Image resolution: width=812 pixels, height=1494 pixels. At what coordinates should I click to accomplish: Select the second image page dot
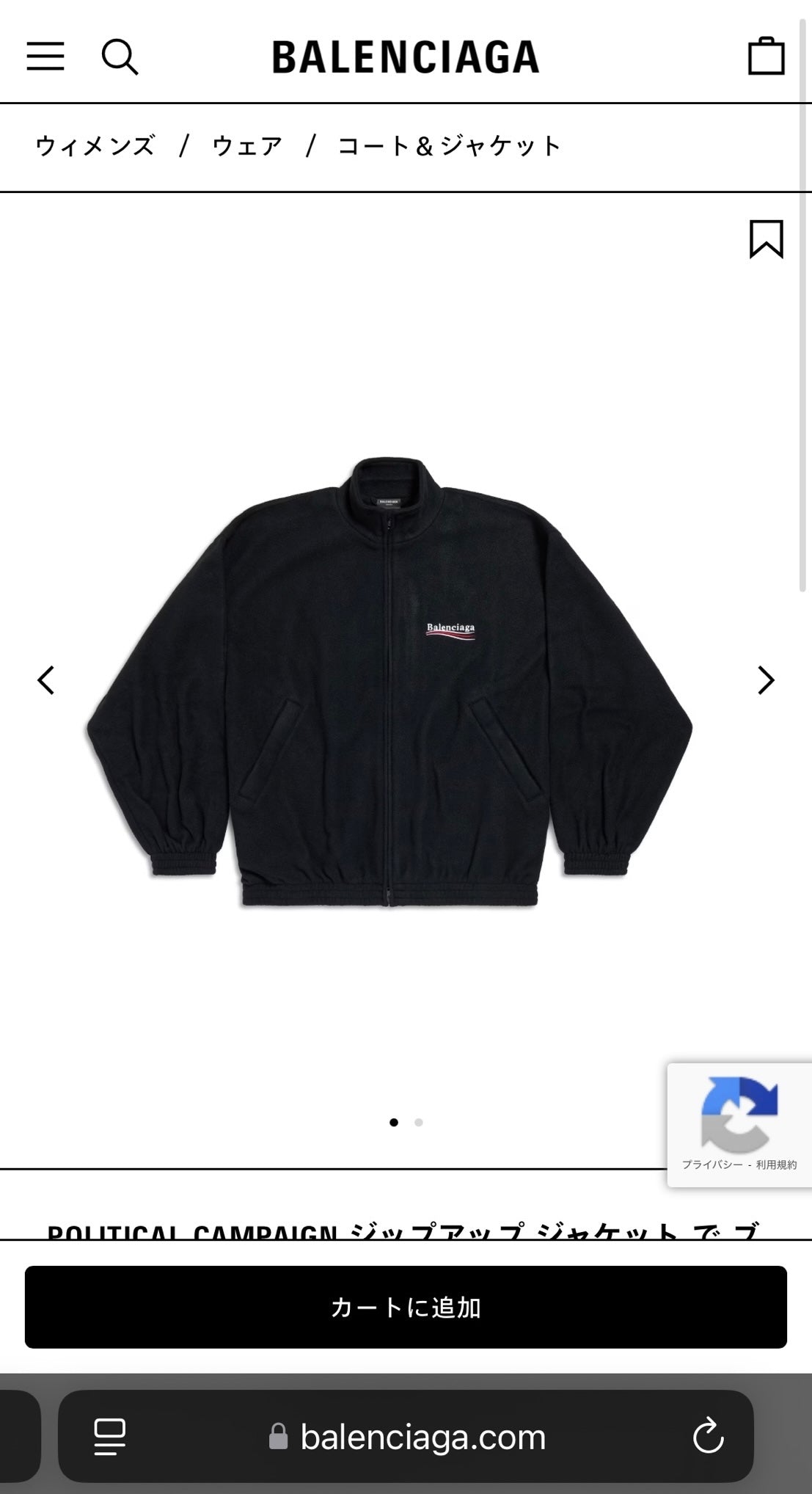tap(419, 1122)
